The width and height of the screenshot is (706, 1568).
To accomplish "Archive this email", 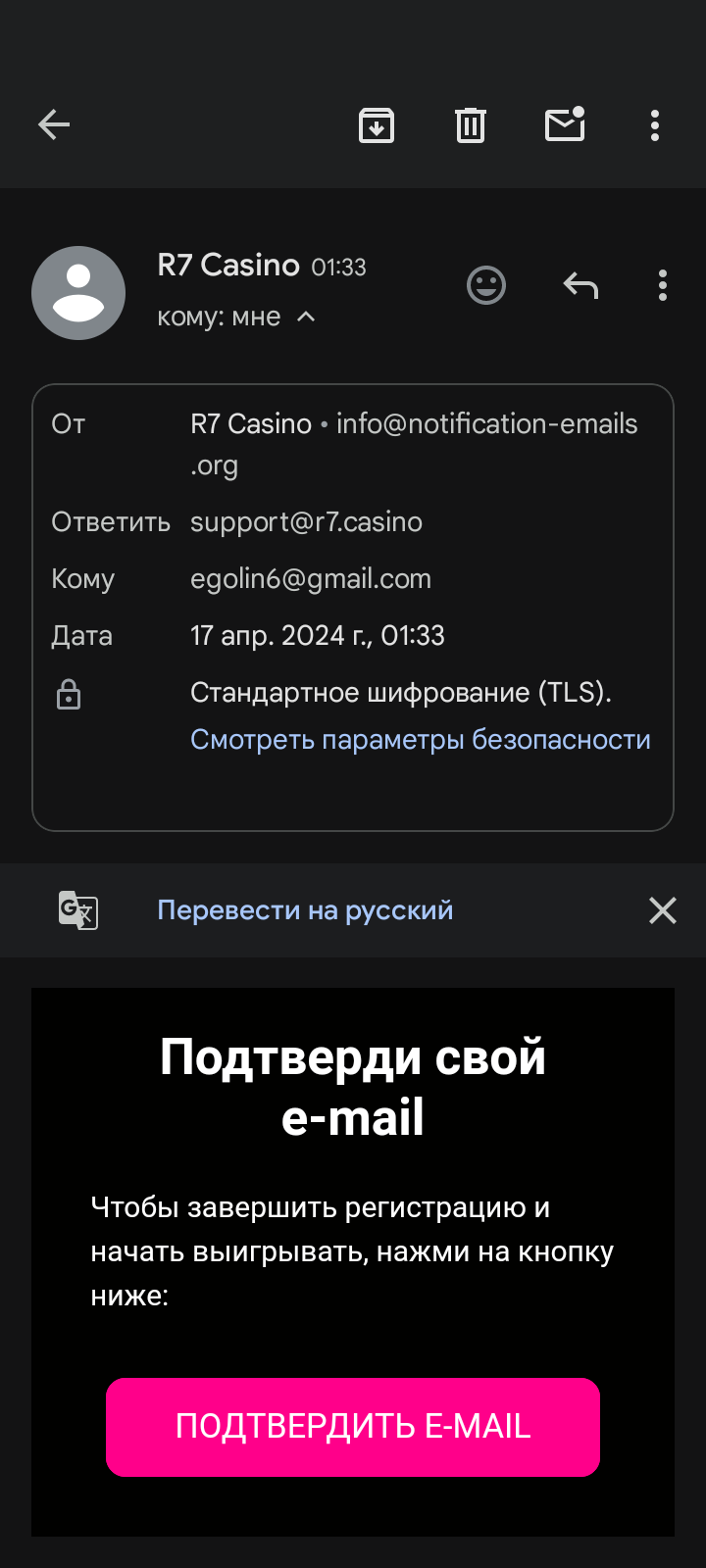I will pyautogui.click(x=377, y=125).
